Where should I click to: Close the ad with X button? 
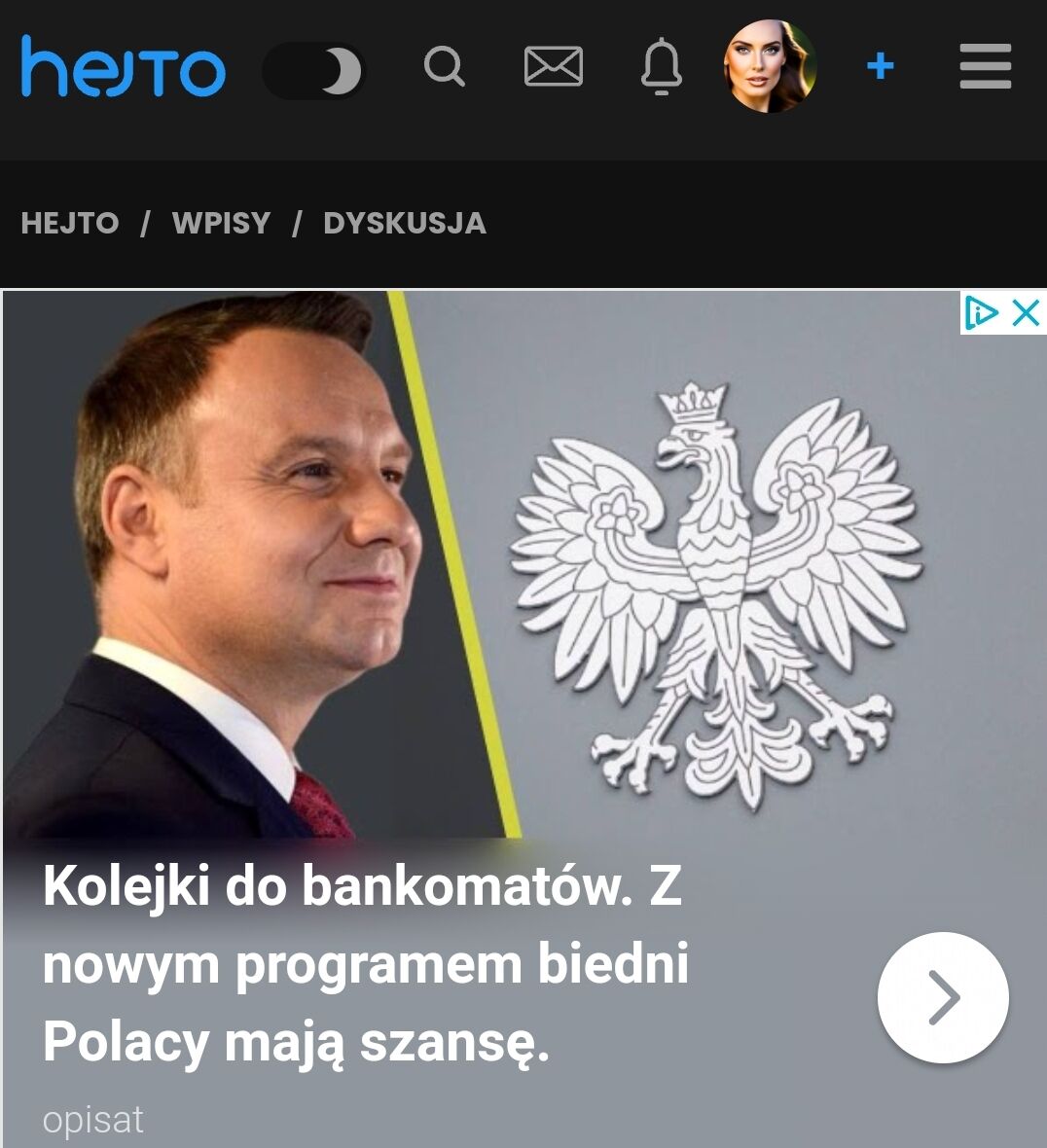click(1026, 313)
